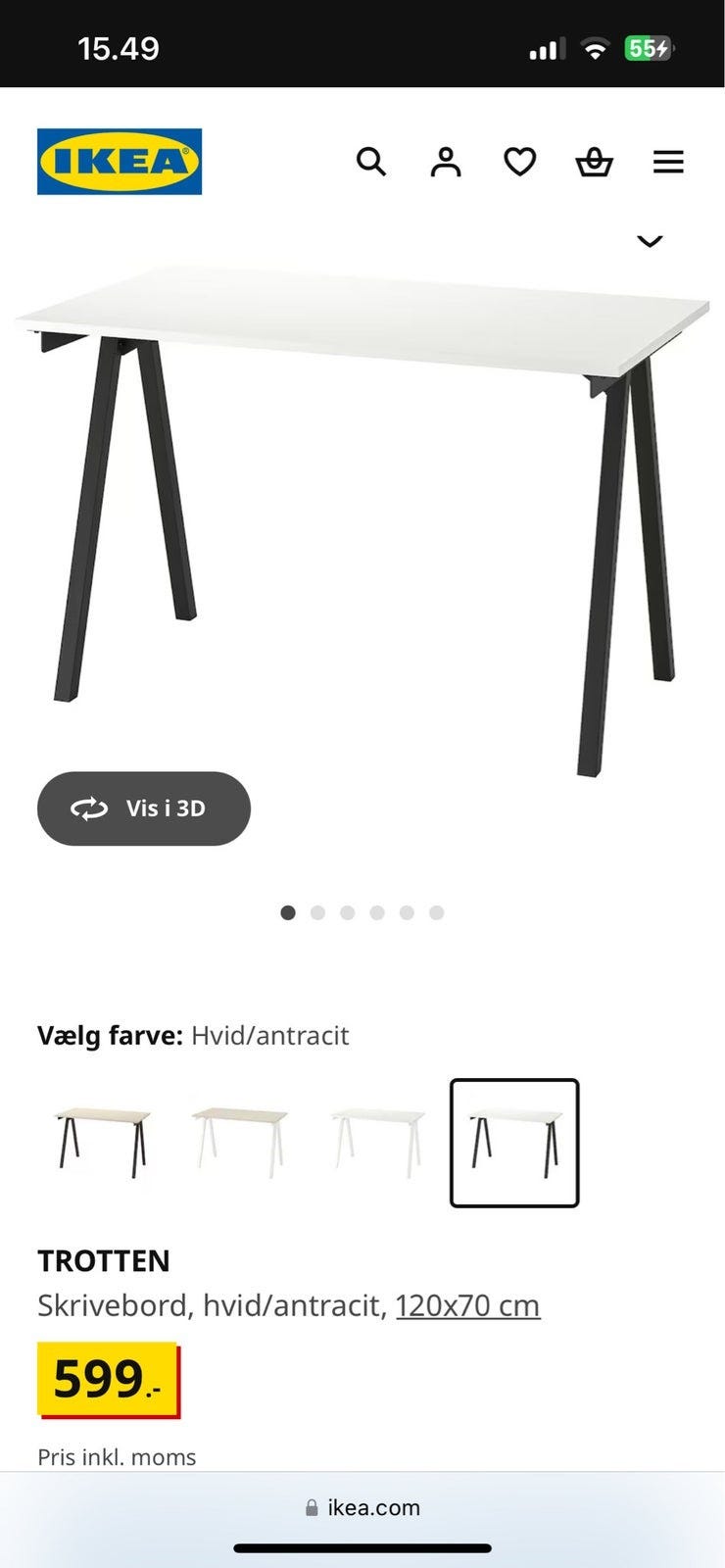Select the beige top with white legs variant
This screenshot has width=725, height=1568.
tap(240, 1143)
